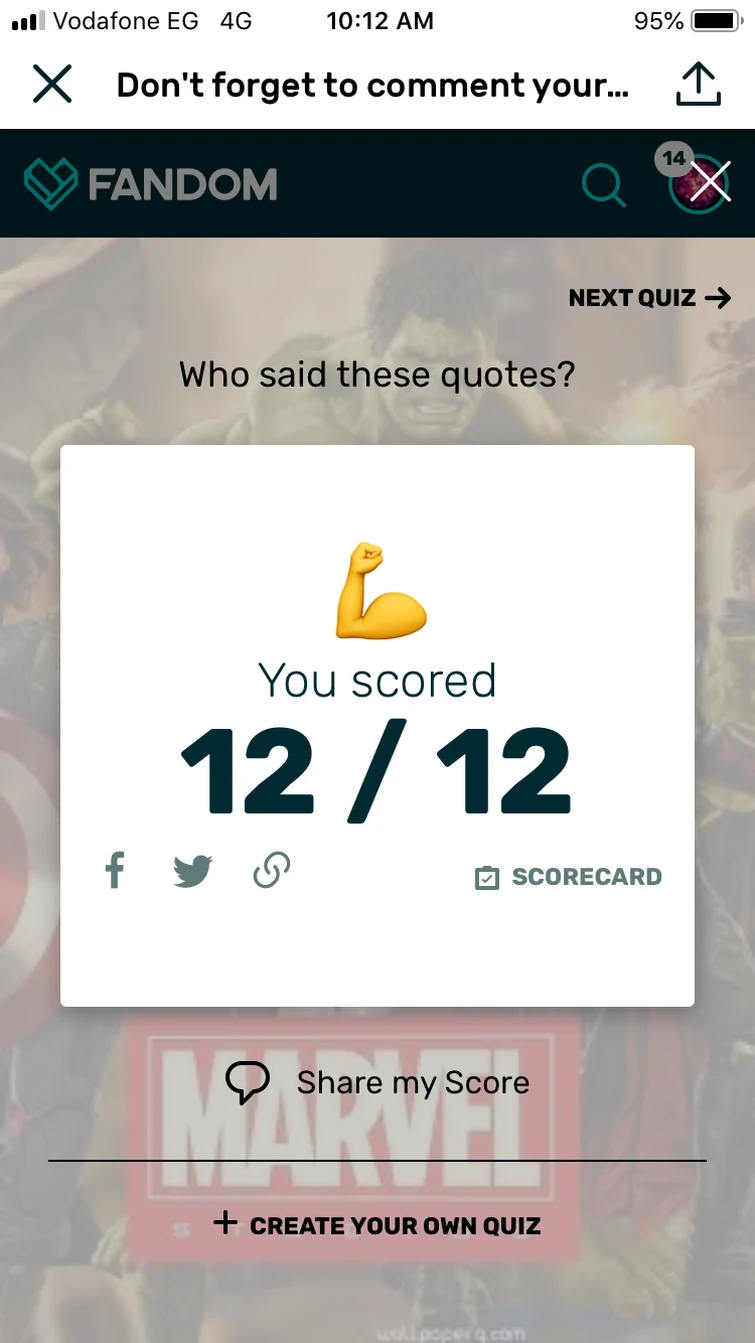The image size is (755, 1343).
Task: Share score on Twitter
Action: (x=192, y=871)
